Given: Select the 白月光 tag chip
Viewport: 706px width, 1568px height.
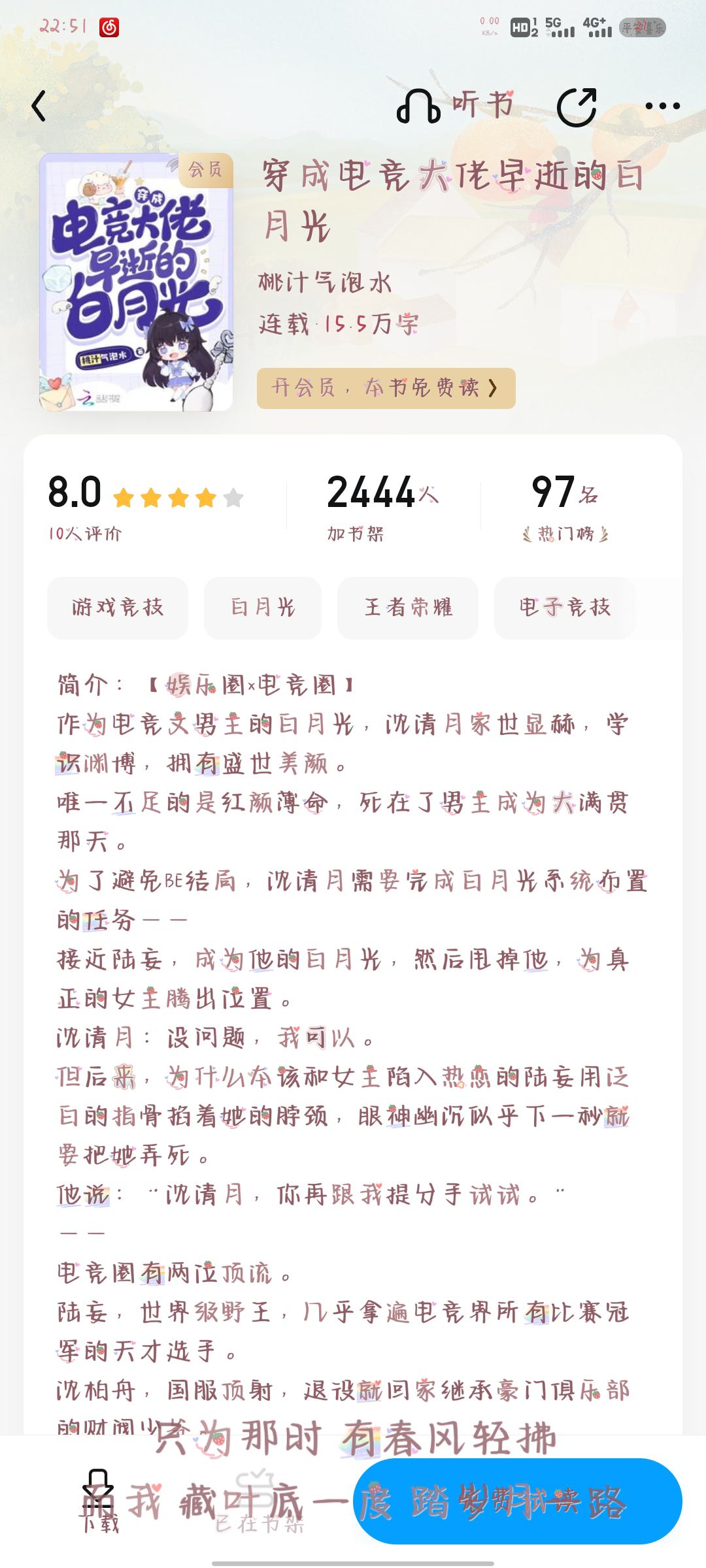Looking at the screenshot, I should coord(263,608).
